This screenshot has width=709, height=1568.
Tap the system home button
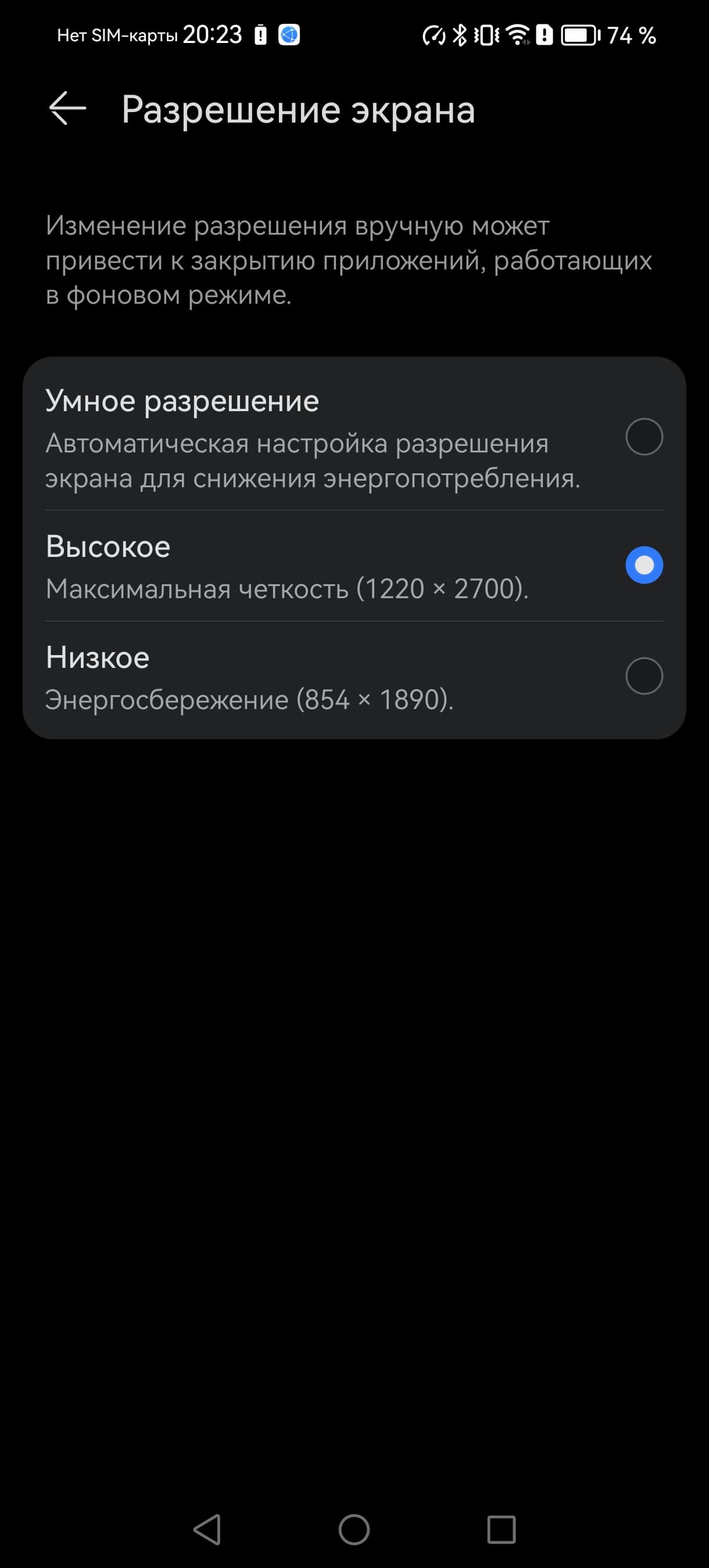point(354,1530)
